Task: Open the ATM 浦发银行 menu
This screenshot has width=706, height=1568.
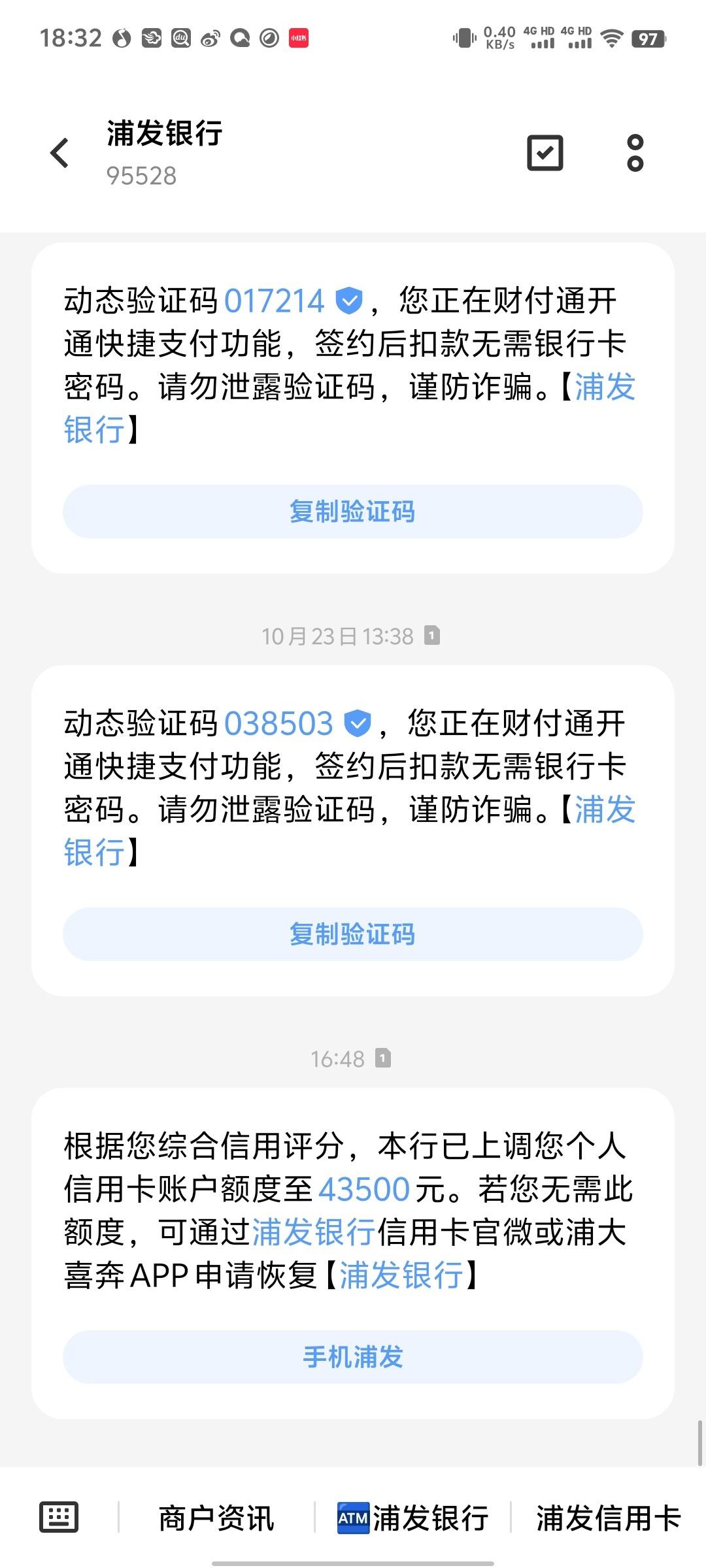Action: point(412,1518)
